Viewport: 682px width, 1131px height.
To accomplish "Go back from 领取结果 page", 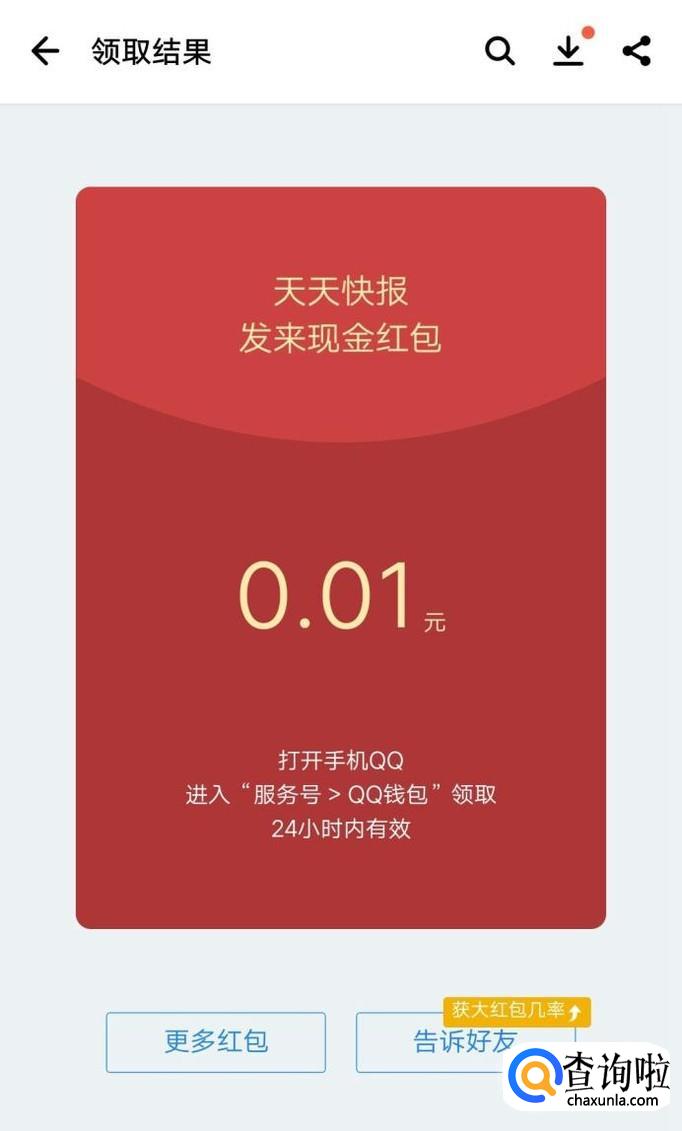I will 45,51.
